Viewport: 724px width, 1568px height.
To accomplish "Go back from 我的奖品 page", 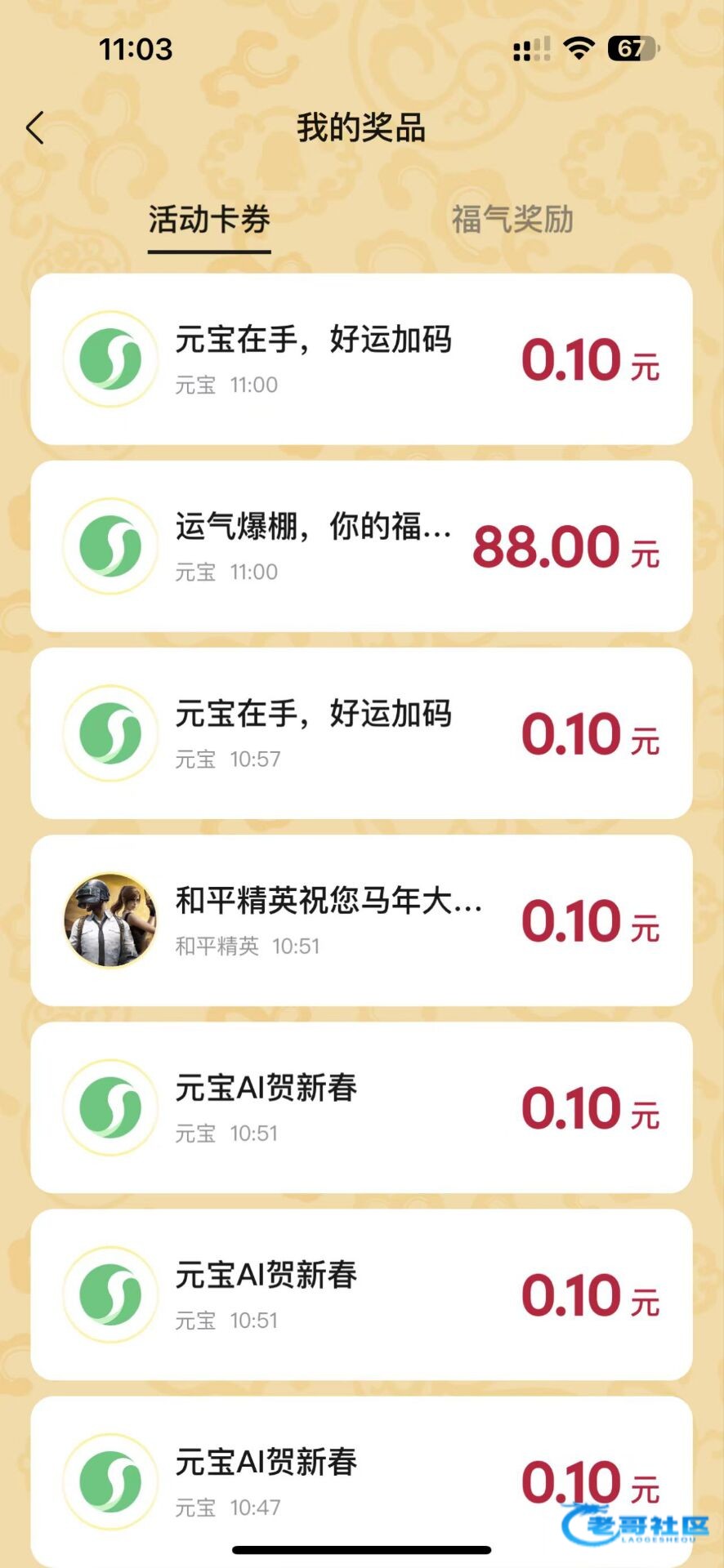I will tap(35, 128).
